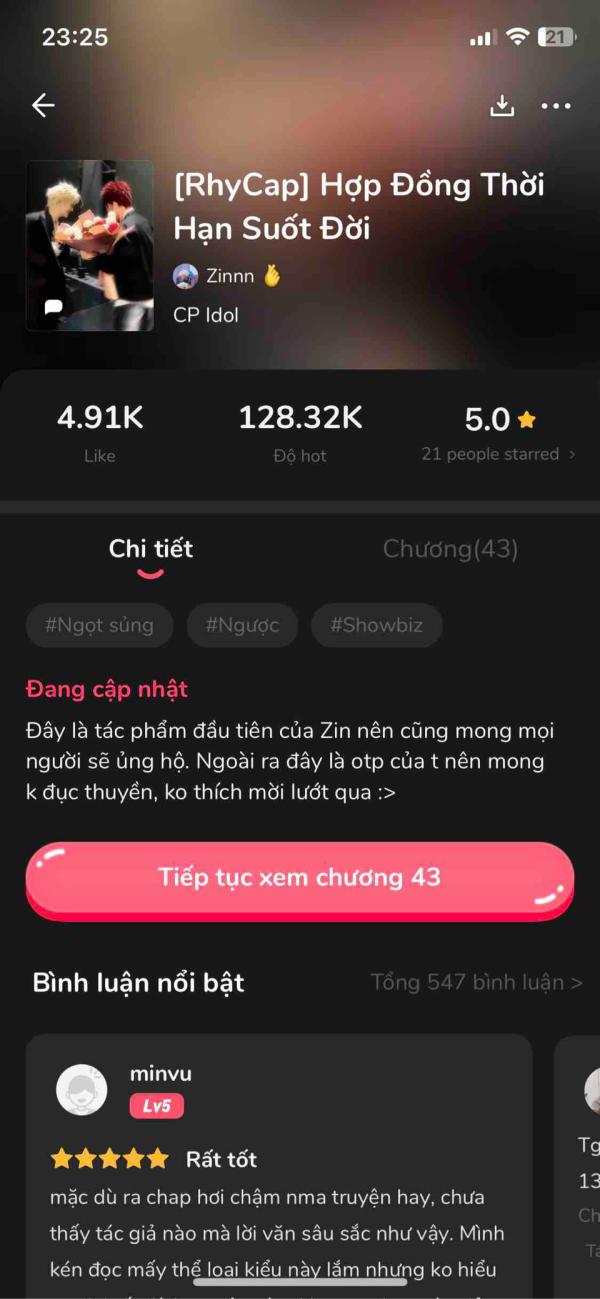The image size is (600, 1299).
Task: Open the #Showbiz tag chip
Action: 377,626
